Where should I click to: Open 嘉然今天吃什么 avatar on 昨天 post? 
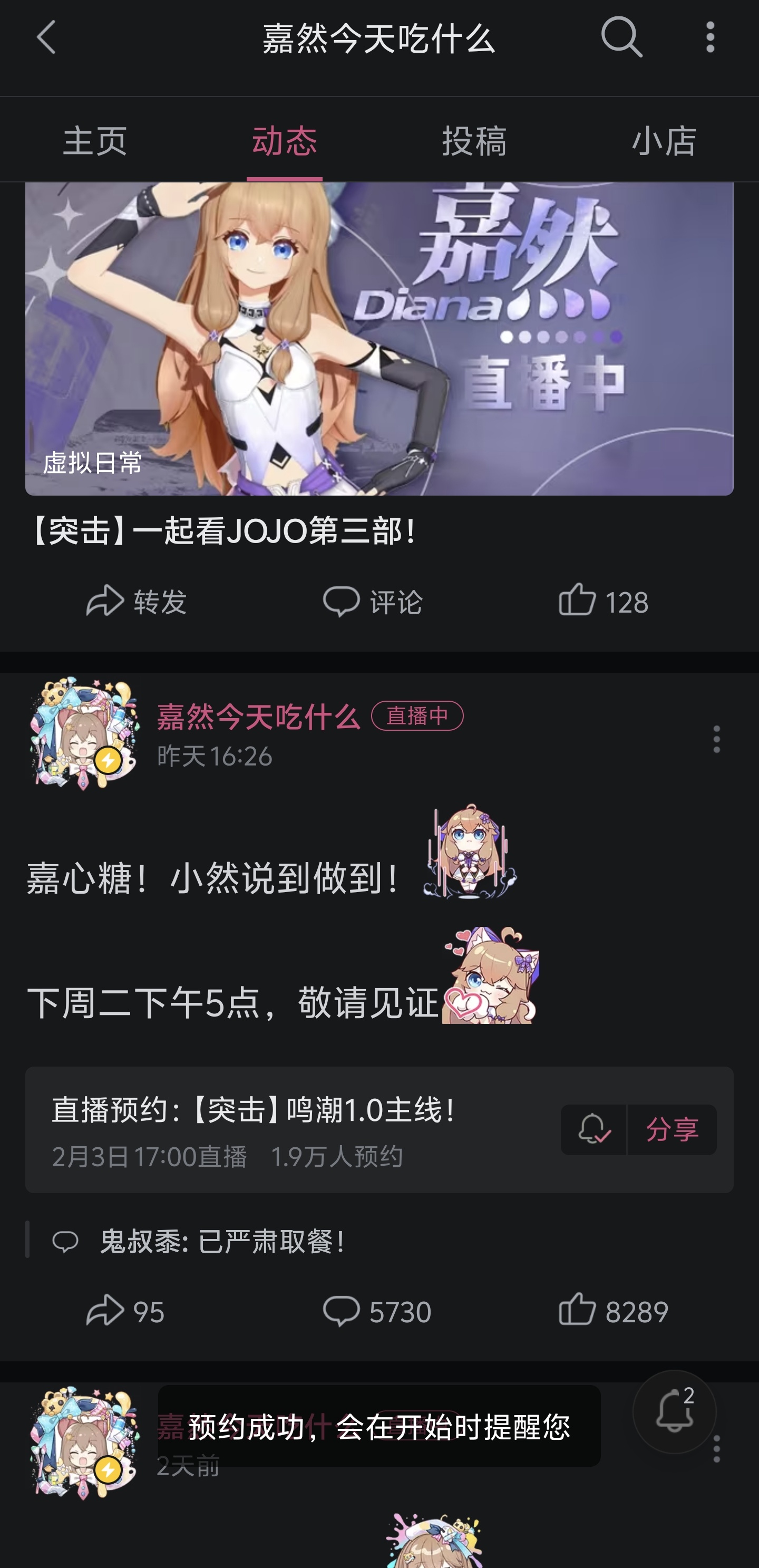coord(84,734)
